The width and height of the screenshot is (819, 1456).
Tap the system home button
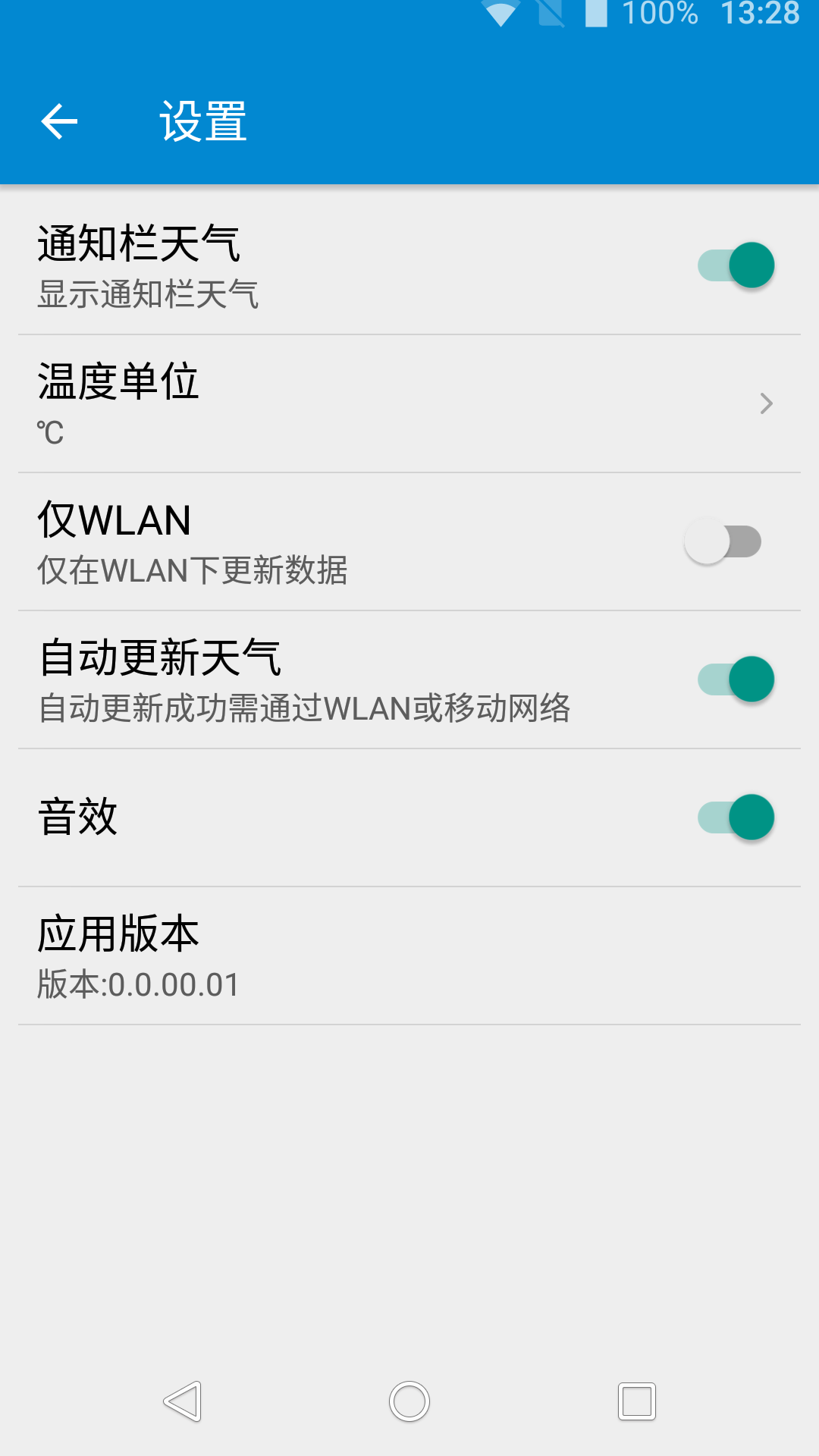point(409,1401)
